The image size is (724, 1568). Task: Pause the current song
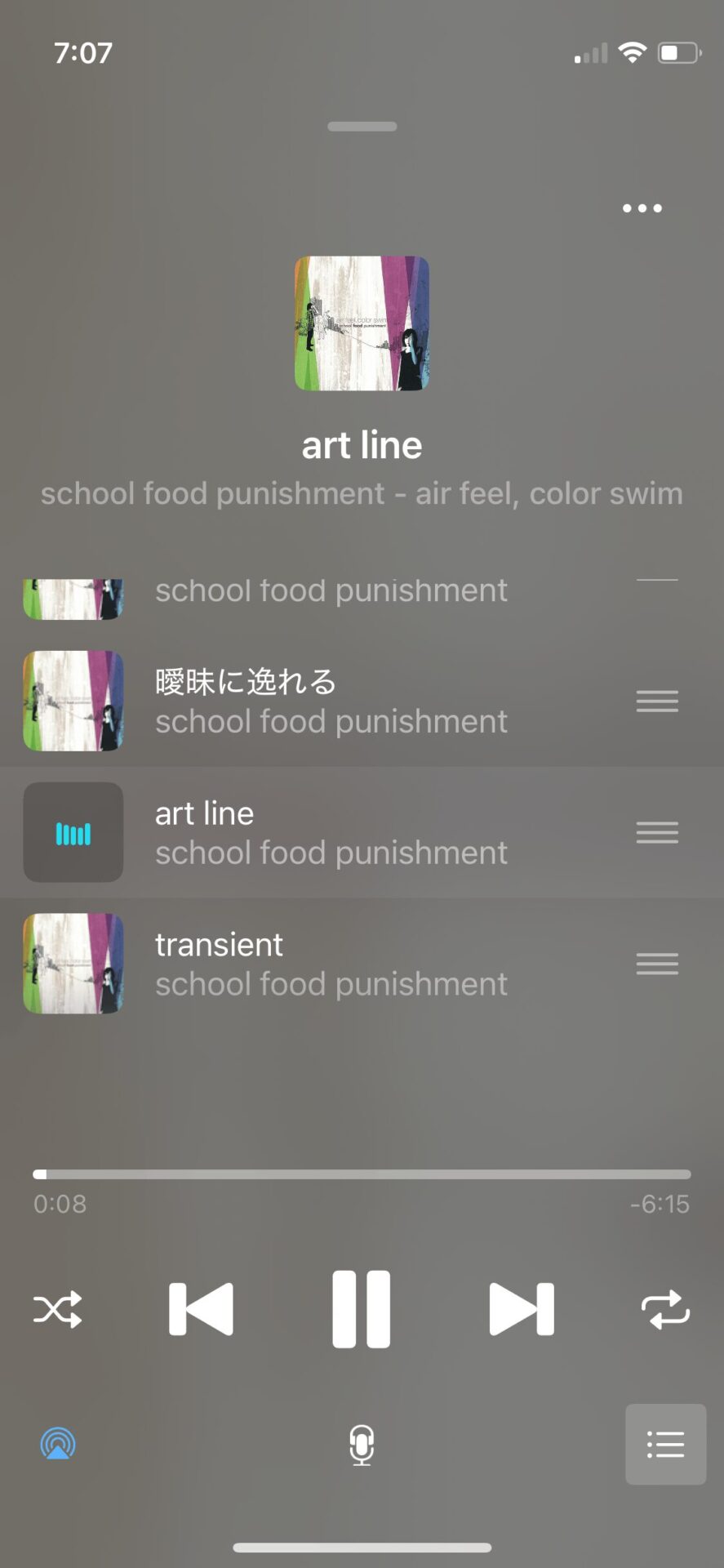point(361,1309)
